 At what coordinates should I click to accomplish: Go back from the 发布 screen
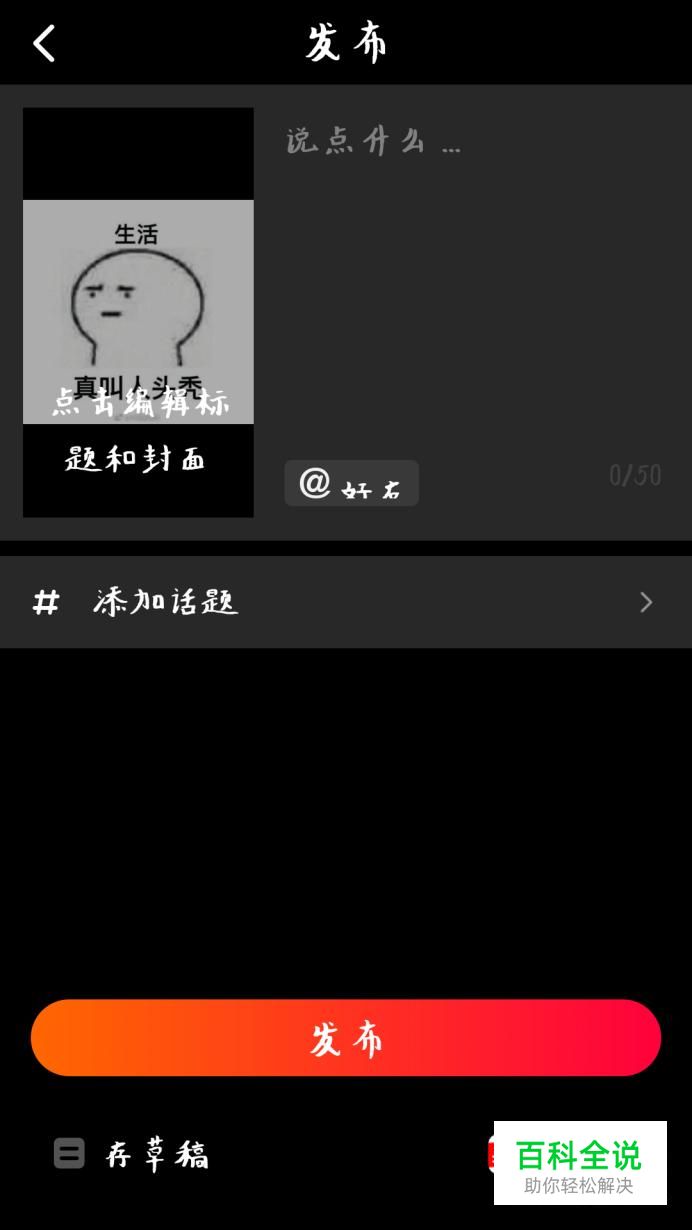[44, 44]
